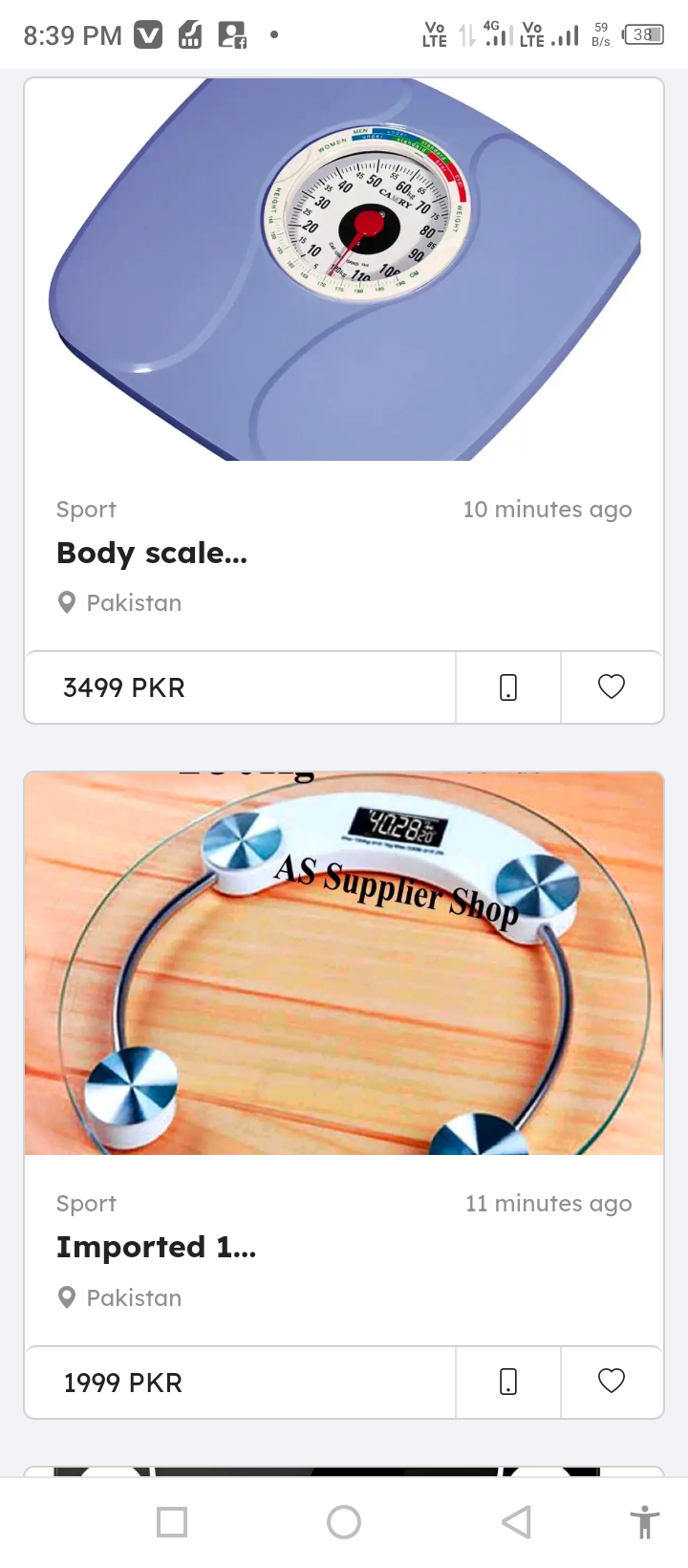
Task: Go back using the system back button
Action: click(x=516, y=1521)
